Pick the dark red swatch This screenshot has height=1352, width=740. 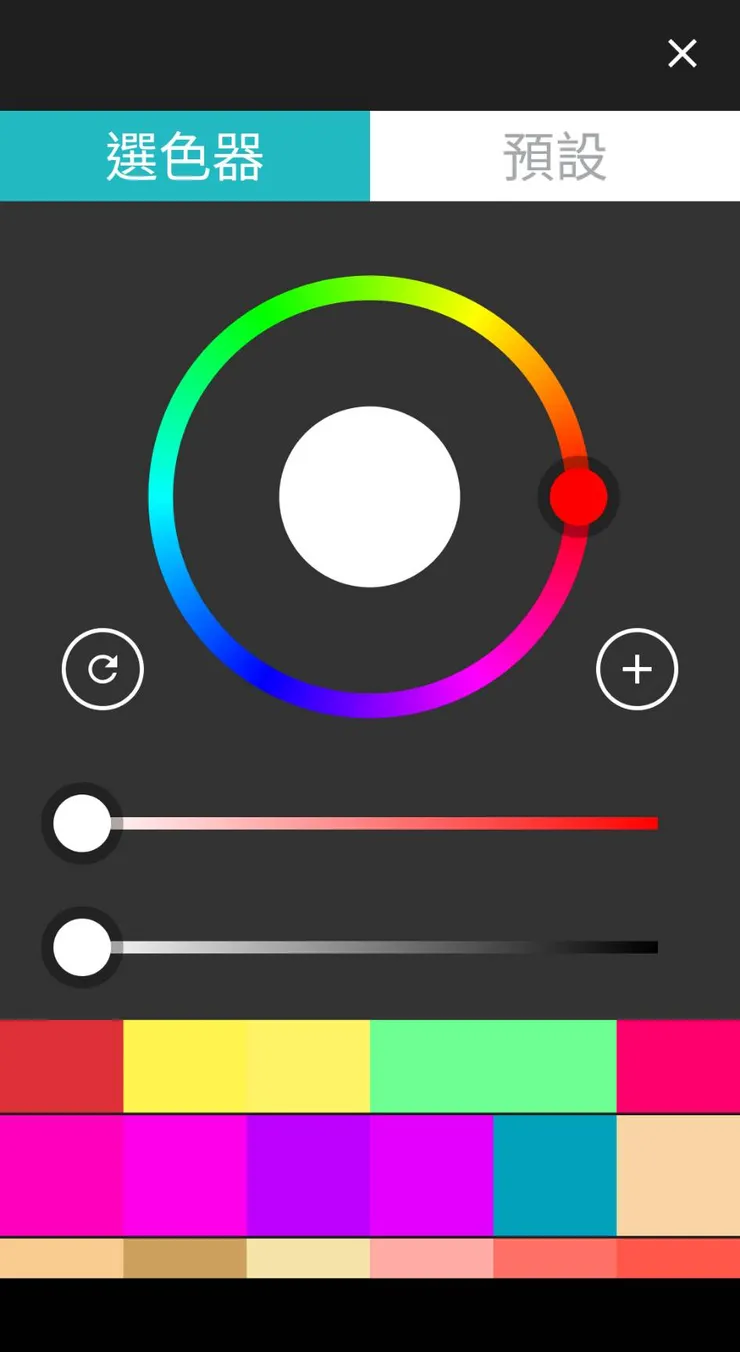61,1066
